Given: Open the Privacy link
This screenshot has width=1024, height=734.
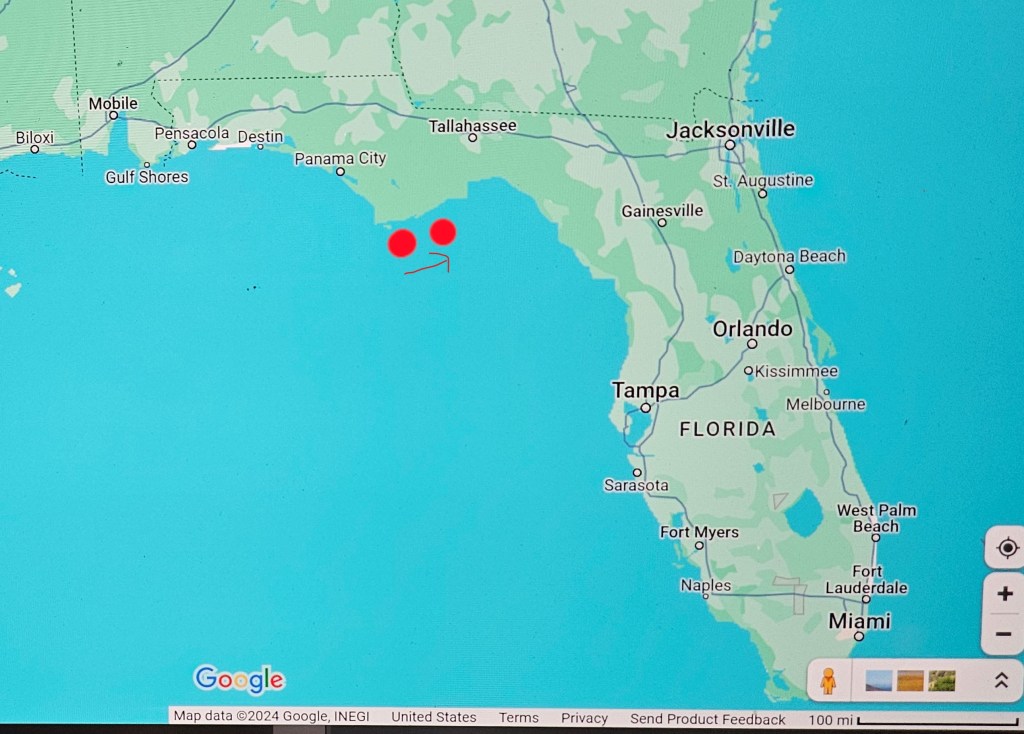Looking at the screenshot, I should point(584,718).
